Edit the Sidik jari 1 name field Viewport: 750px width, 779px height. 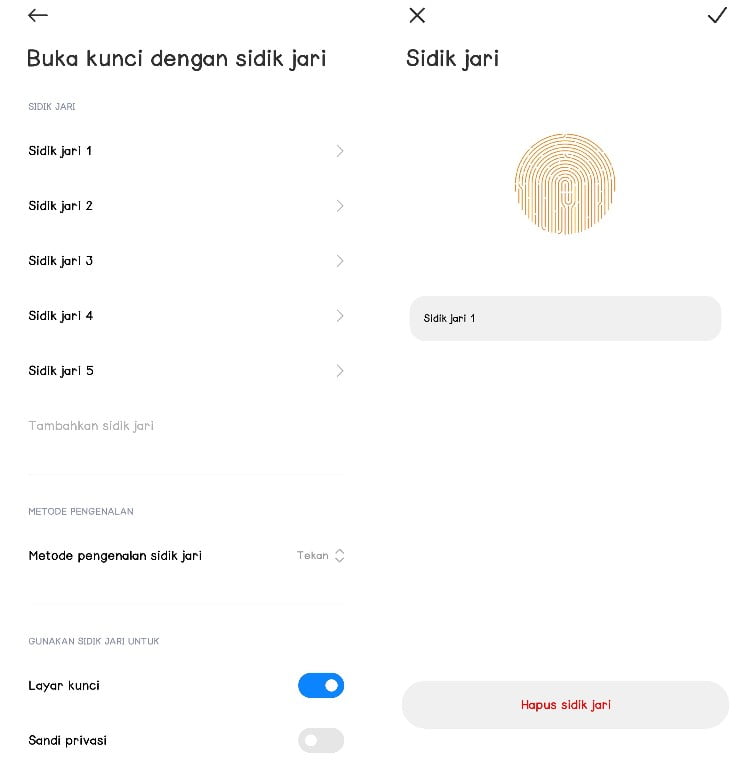pyautogui.click(x=564, y=318)
